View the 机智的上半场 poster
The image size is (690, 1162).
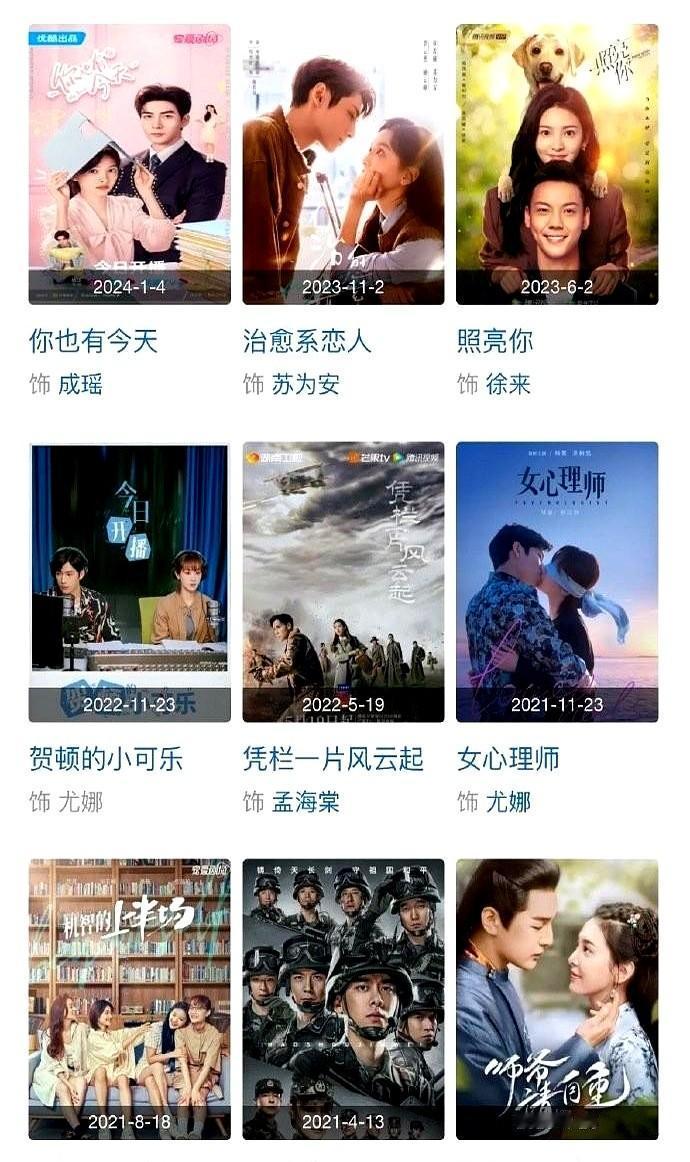pyautogui.click(x=129, y=998)
